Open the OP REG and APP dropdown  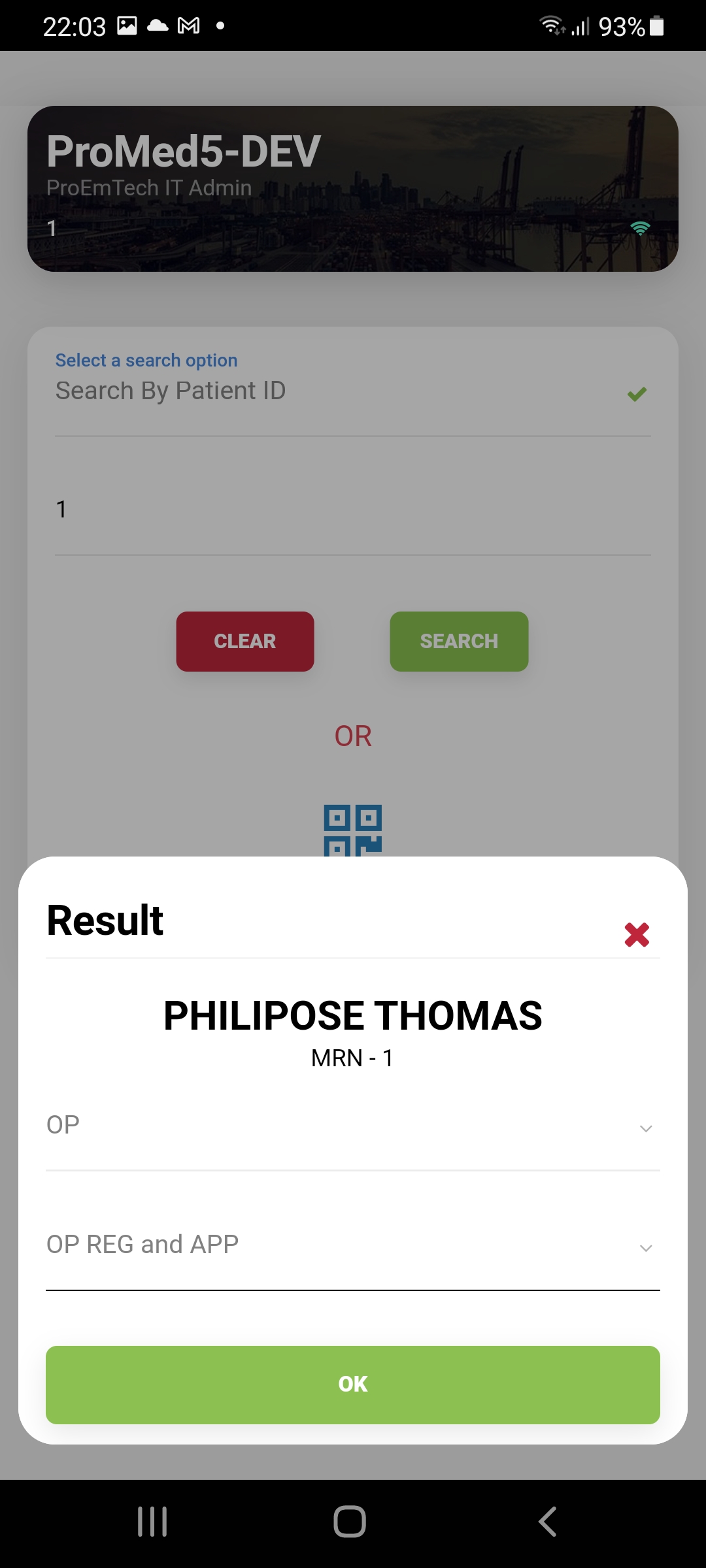click(353, 1245)
